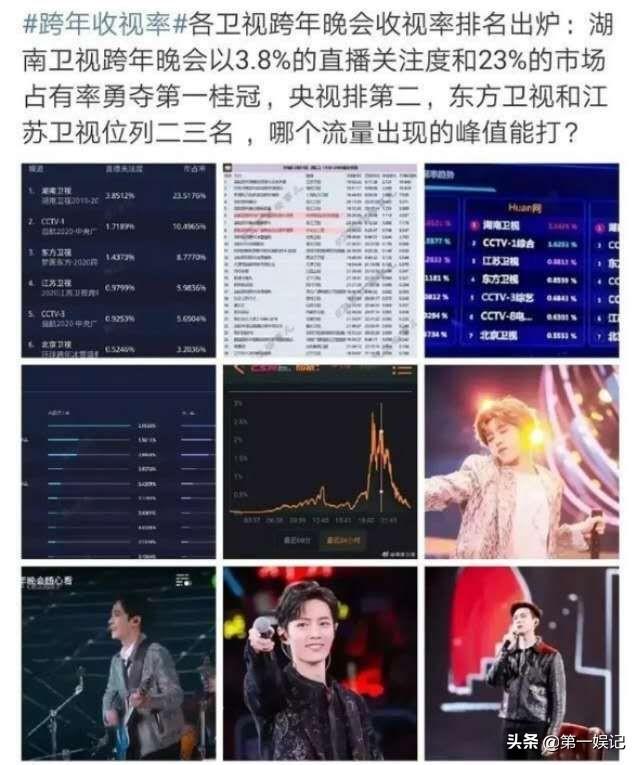Open the dark ranking table image listing 湖南卫视 first
The width and height of the screenshot is (640, 765).
tap(118, 261)
